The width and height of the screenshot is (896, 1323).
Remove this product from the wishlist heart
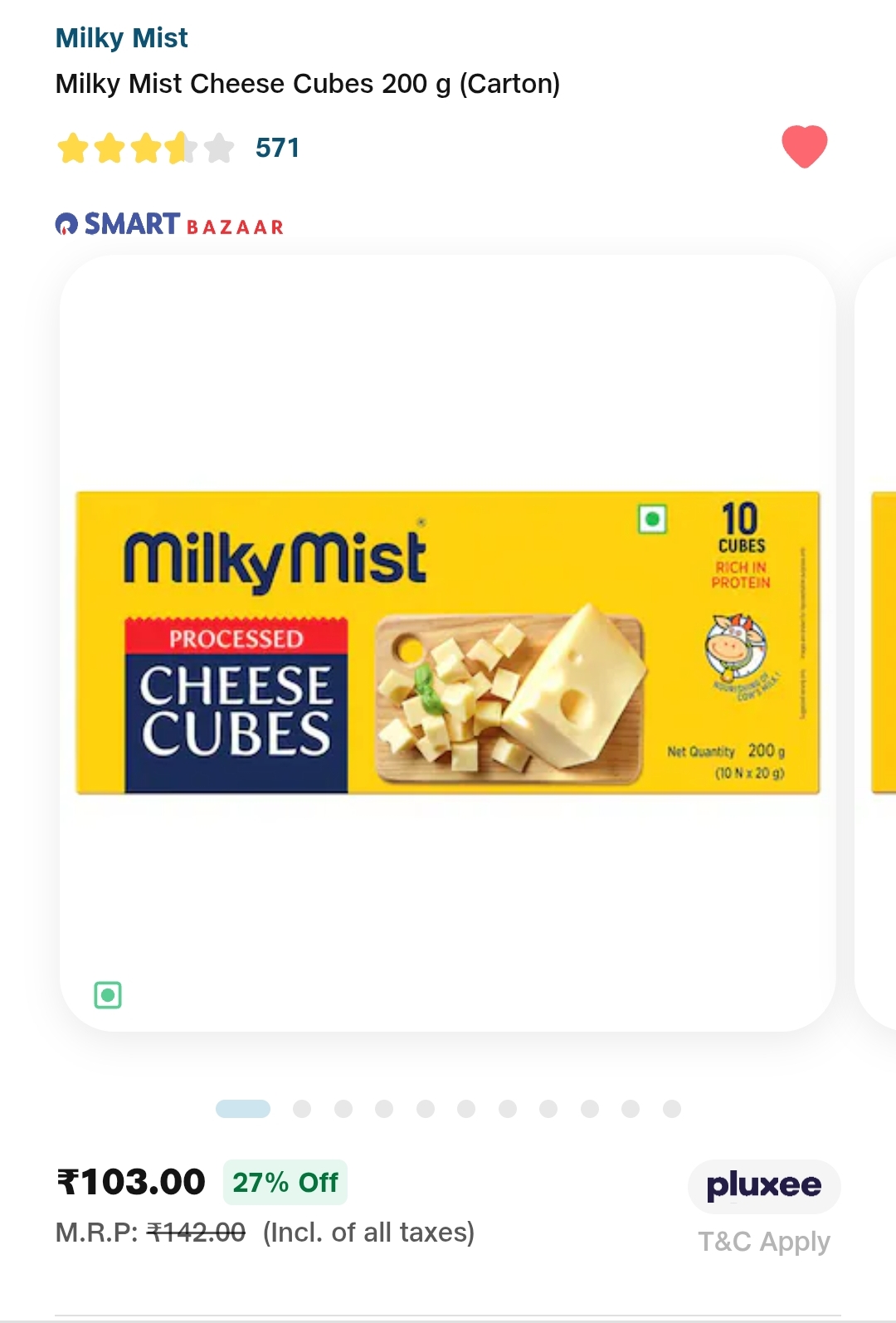(804, 147)
